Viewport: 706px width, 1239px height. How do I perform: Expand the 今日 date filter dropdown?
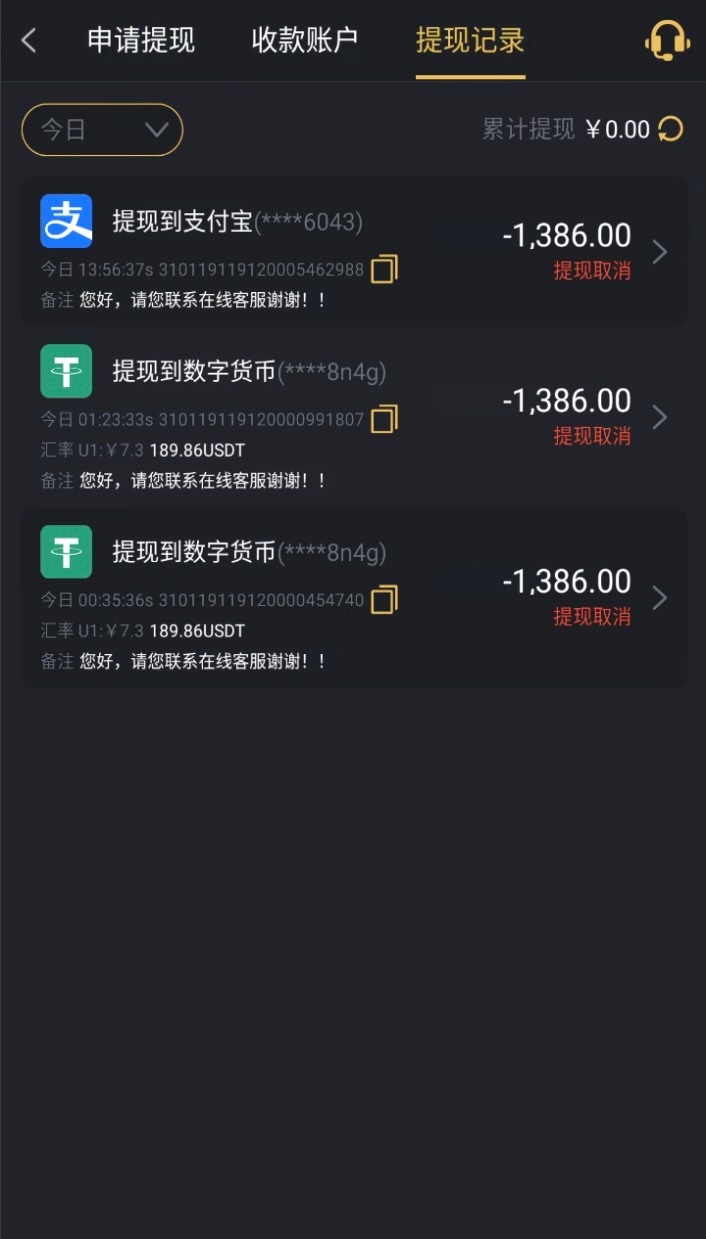click(x=102, y=130)
